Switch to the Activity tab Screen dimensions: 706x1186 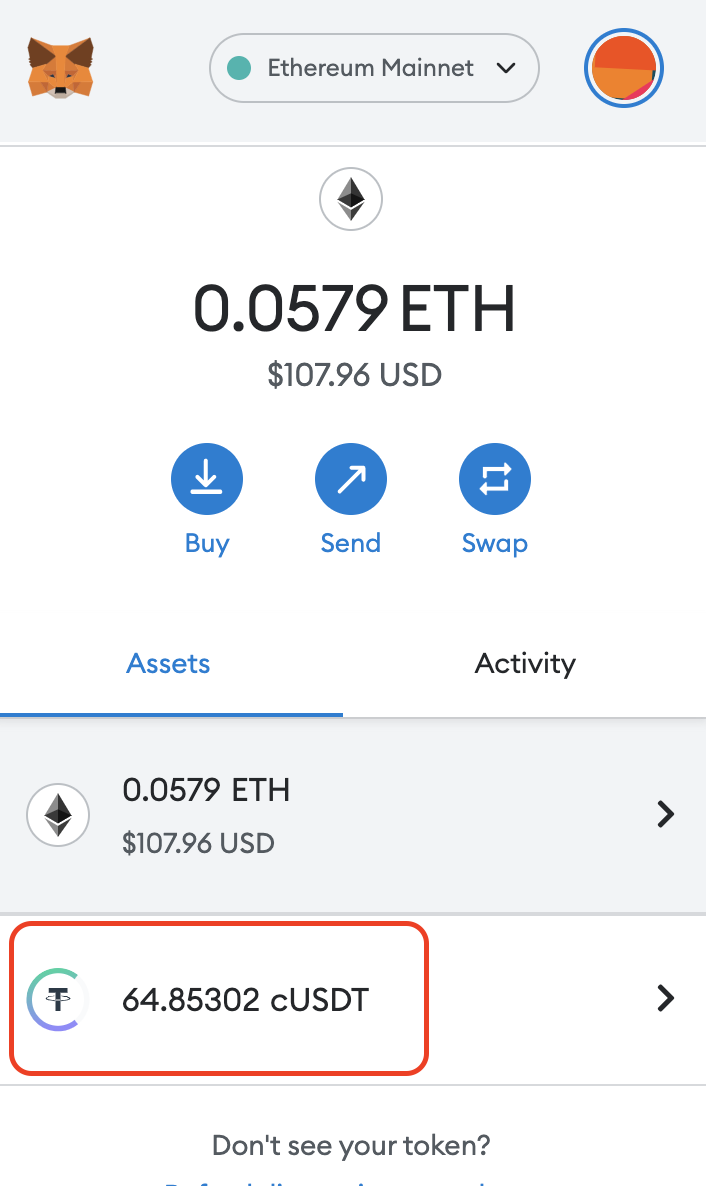tap(525, 664)
